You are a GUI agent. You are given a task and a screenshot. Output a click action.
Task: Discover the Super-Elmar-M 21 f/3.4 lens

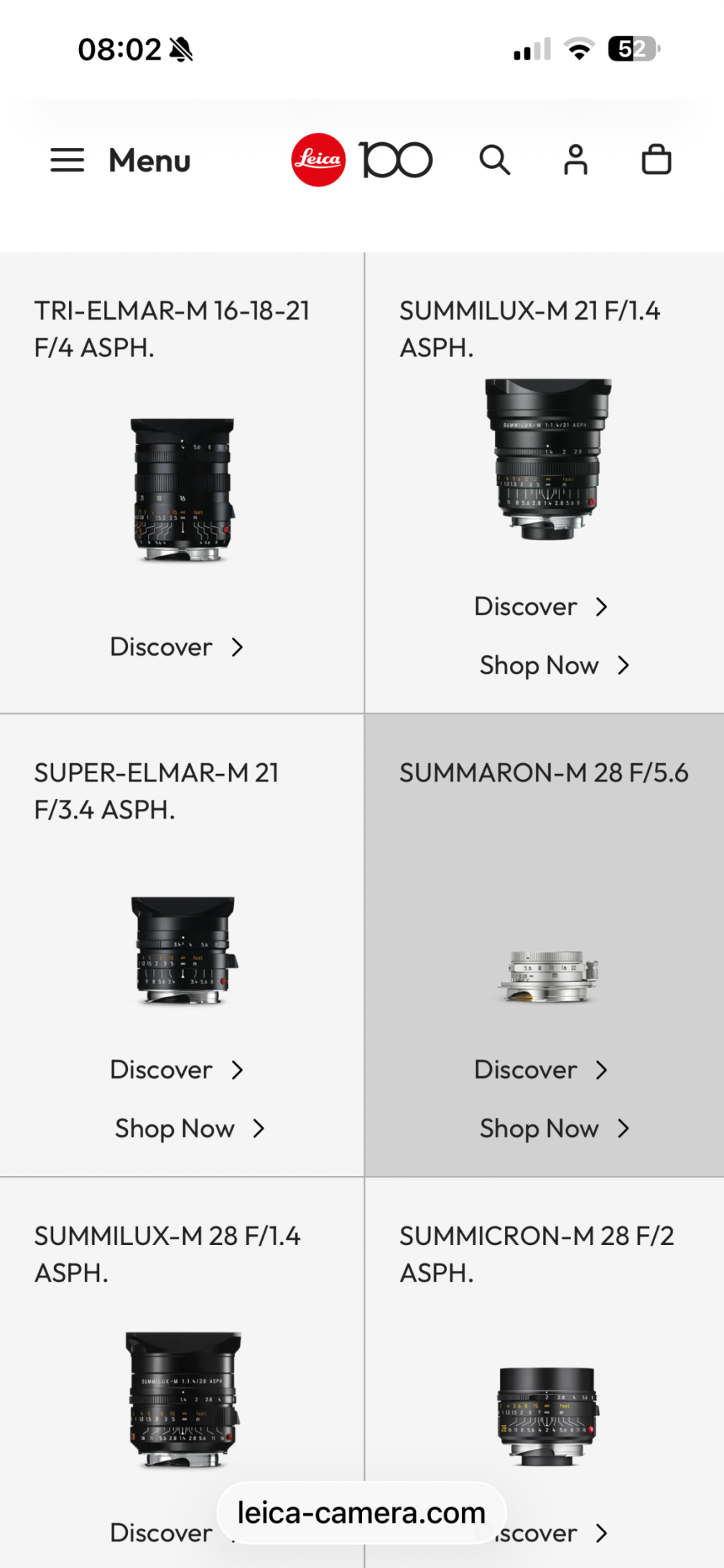point(177,1070)
